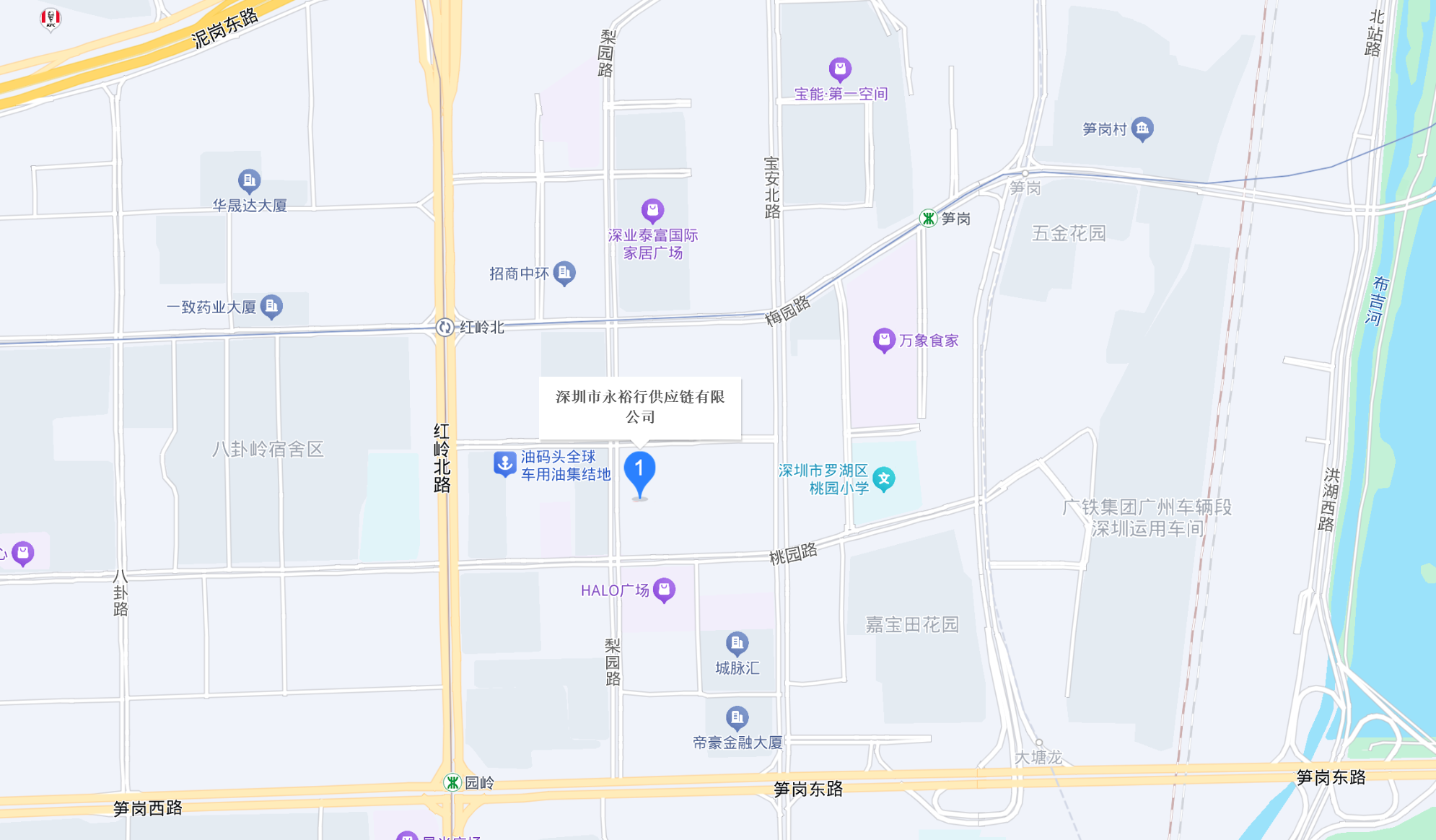
Task: Select the KFC restaurant marker
Action: pos(51,18)
